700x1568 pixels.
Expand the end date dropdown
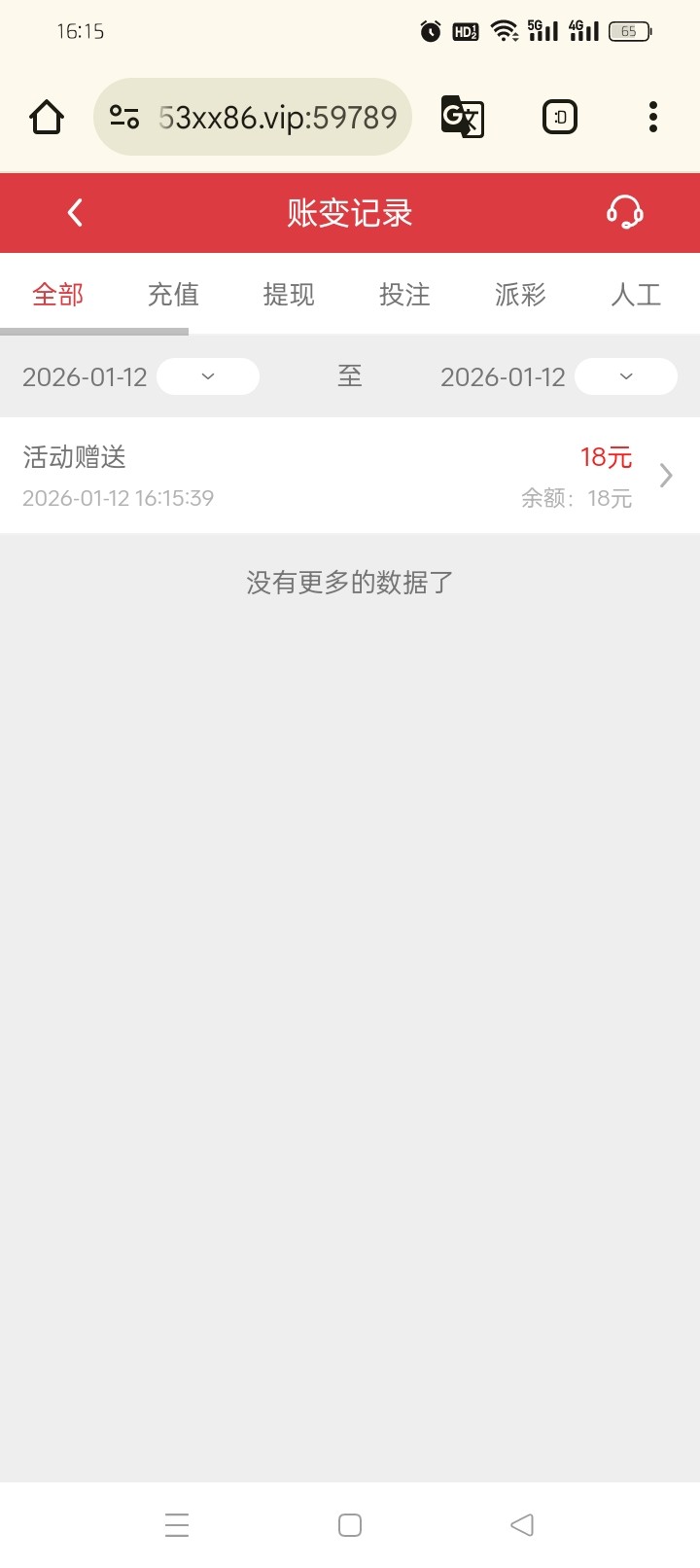coord(625,376)
